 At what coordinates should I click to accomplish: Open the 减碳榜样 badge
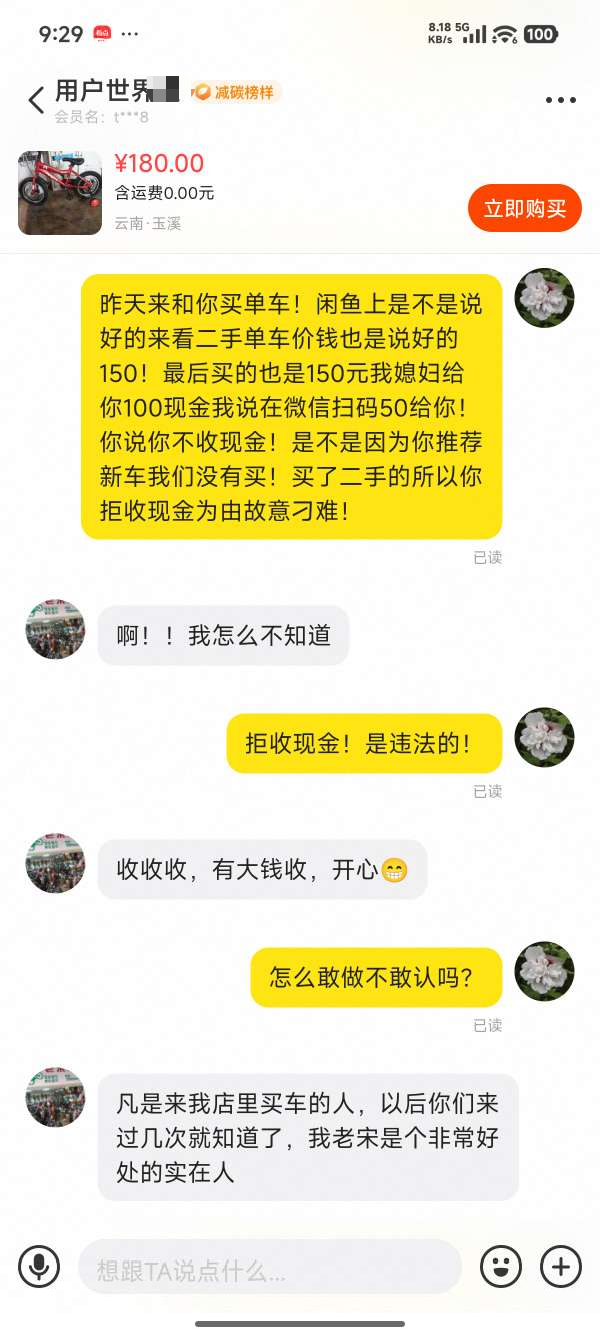click(236, 93)
